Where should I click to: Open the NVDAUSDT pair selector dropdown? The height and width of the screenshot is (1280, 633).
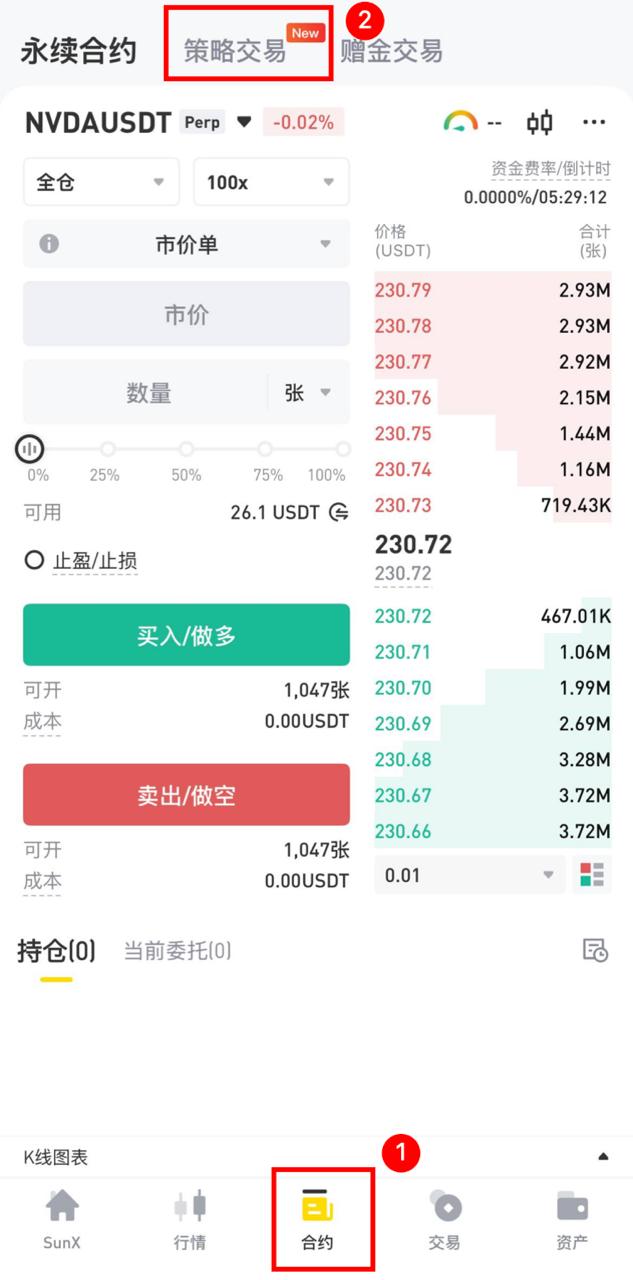243,123
